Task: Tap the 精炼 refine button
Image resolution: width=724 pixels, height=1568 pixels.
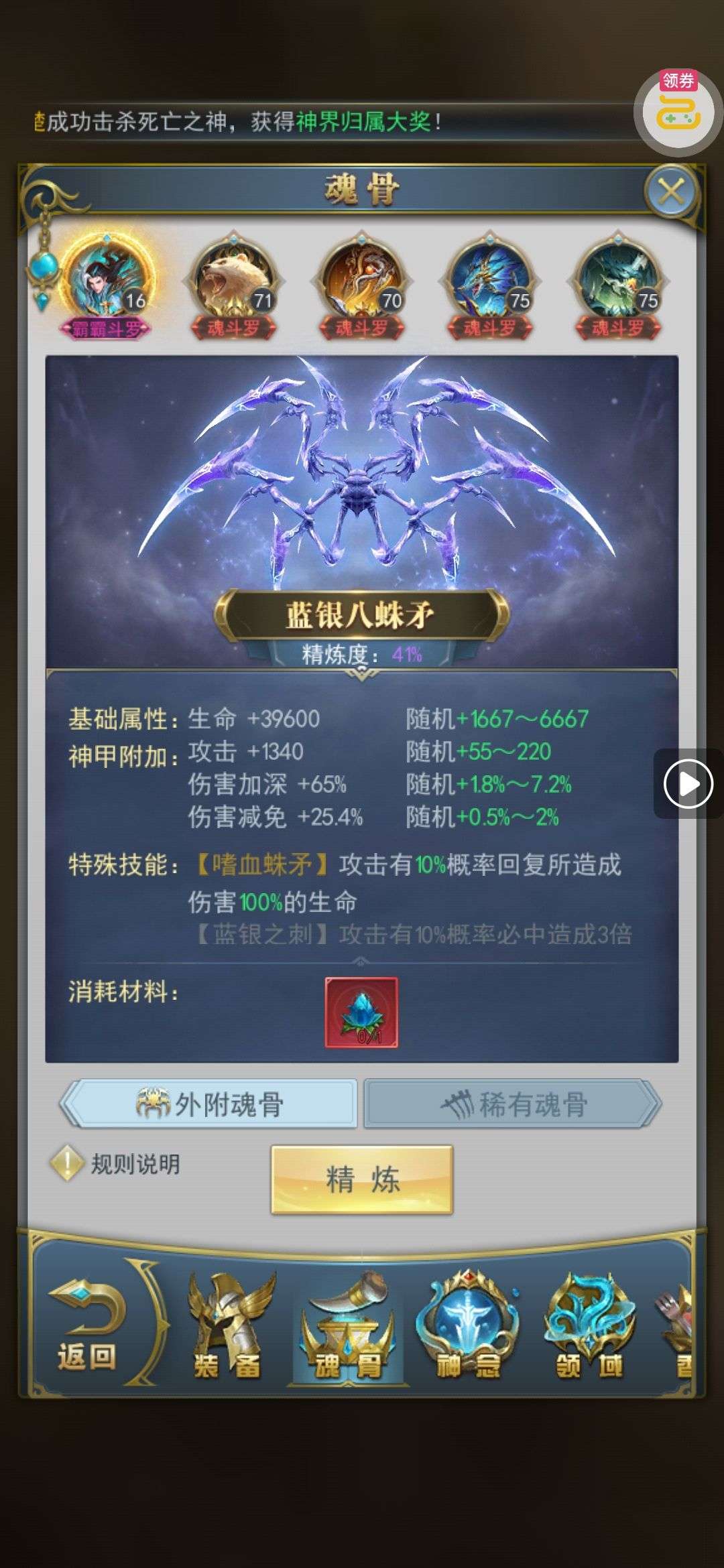Action: point(362,1179)
